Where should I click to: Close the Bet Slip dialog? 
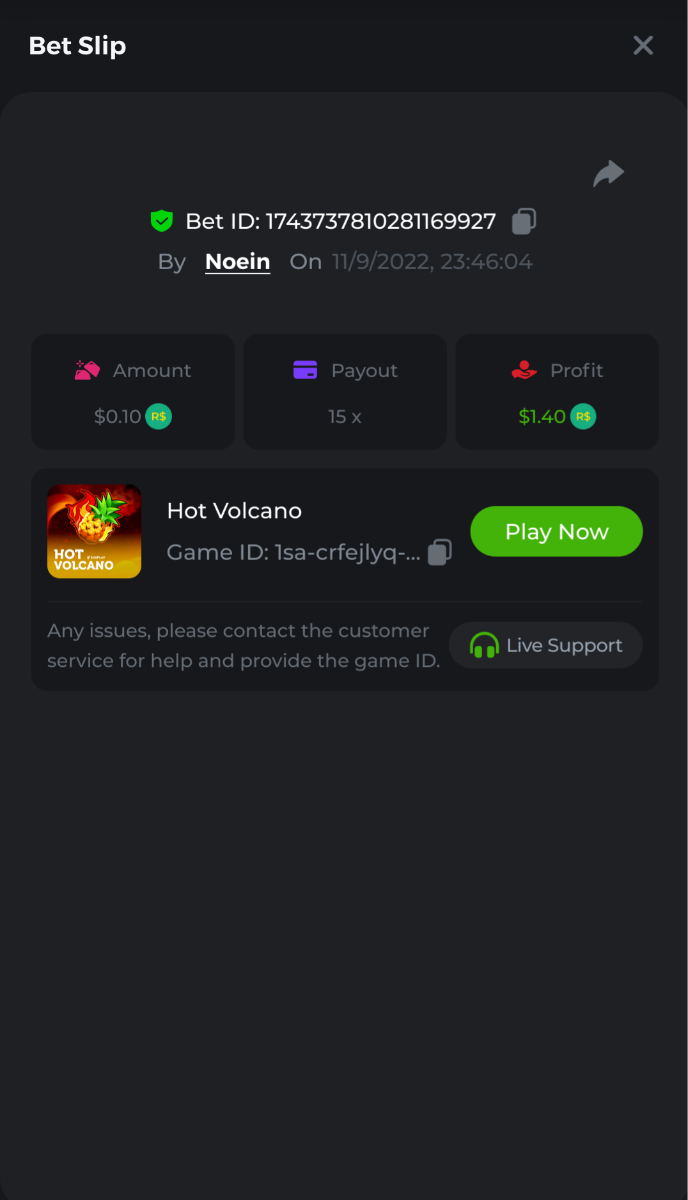click(643, 45)
